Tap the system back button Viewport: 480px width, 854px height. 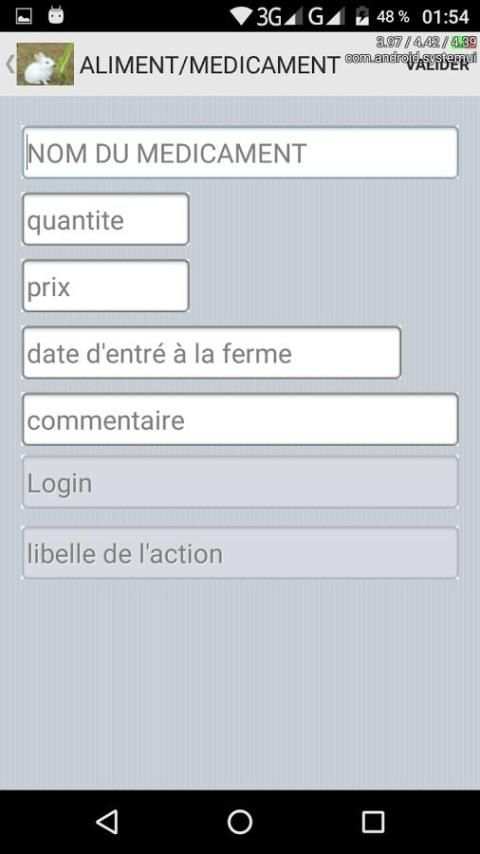tap(107, 821)
